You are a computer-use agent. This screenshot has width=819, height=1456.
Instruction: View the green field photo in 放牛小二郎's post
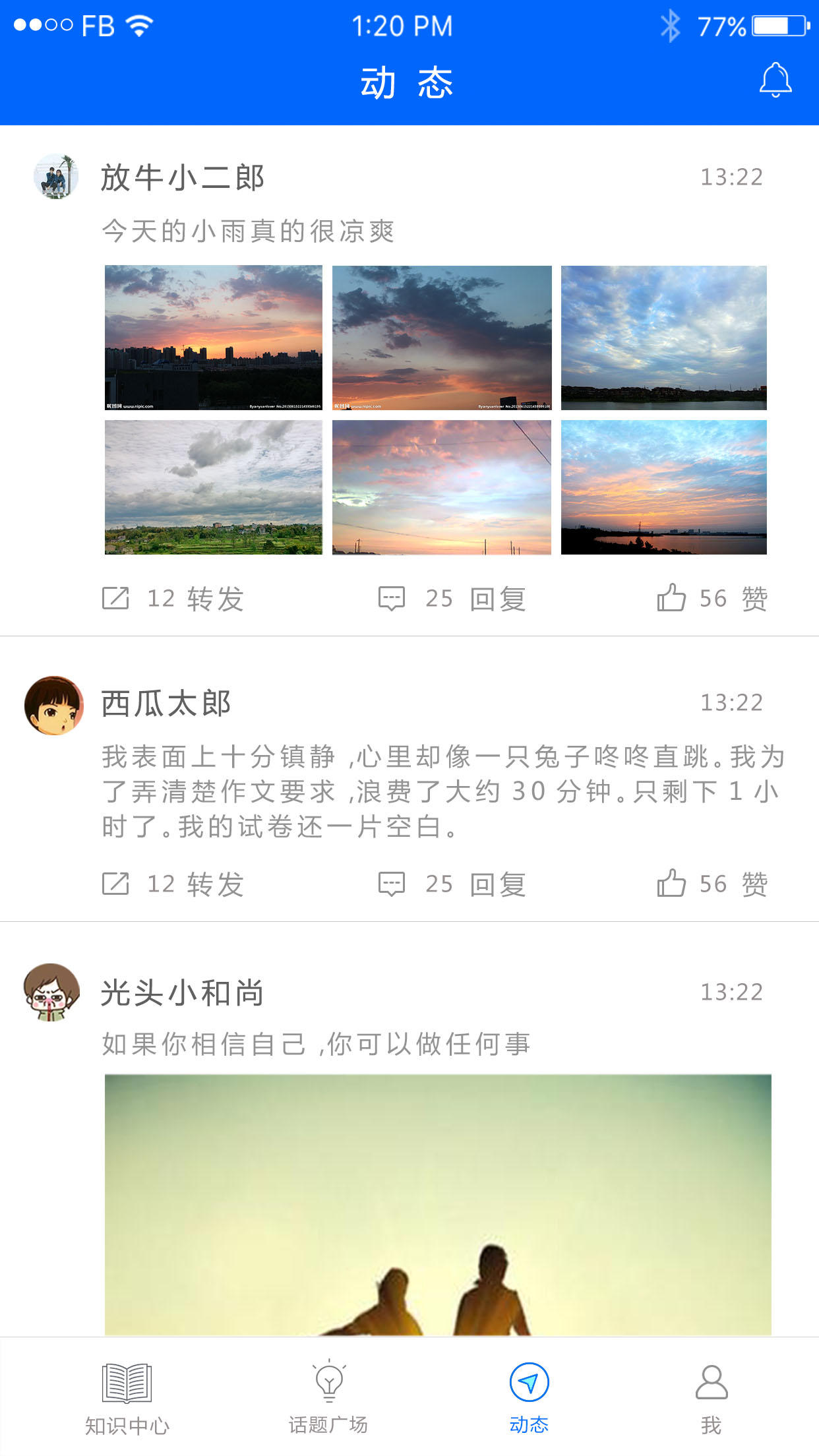click(x=214, y=487)
